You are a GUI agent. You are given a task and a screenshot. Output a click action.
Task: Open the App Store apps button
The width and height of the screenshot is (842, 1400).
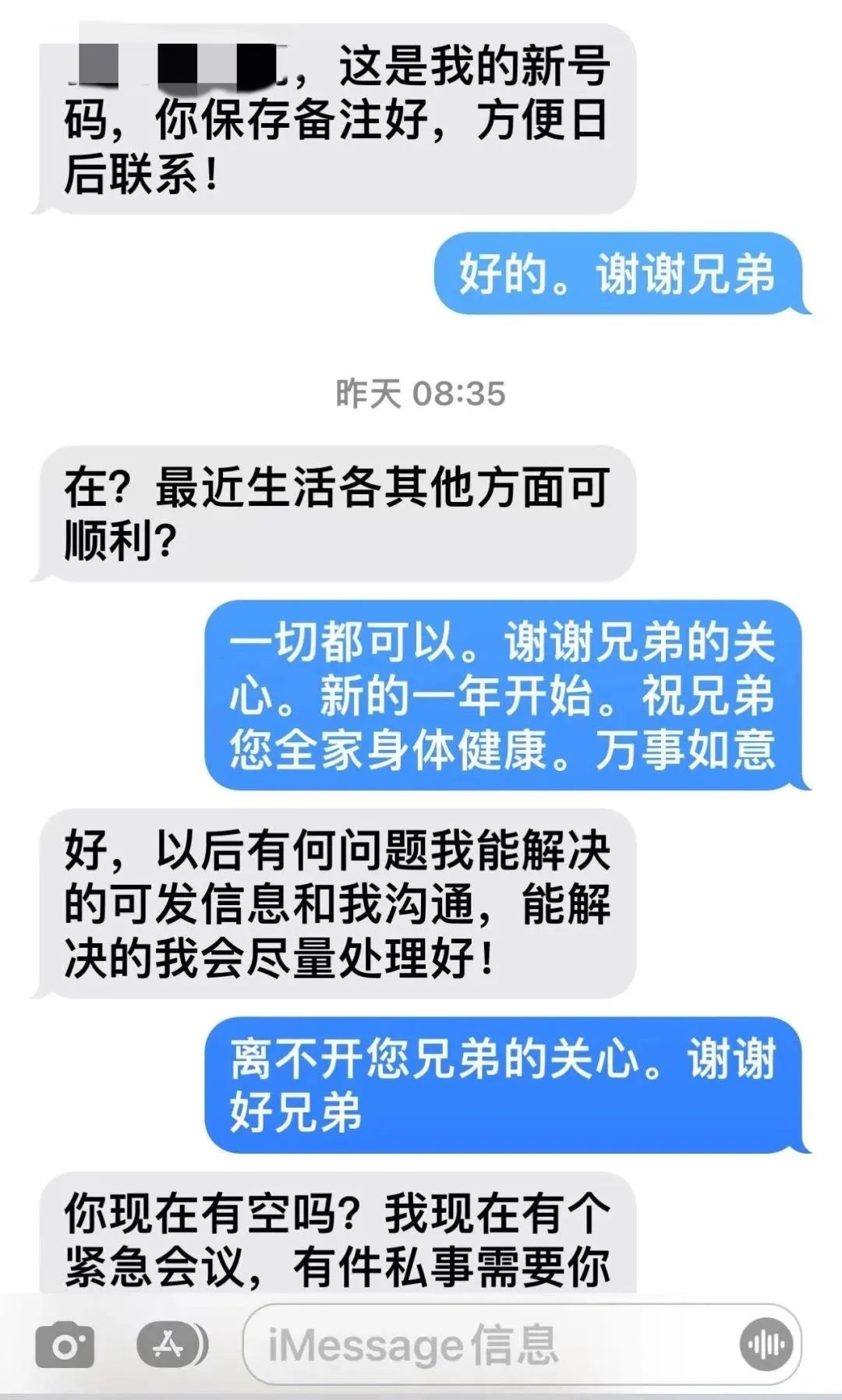[x=172, y=1344]
